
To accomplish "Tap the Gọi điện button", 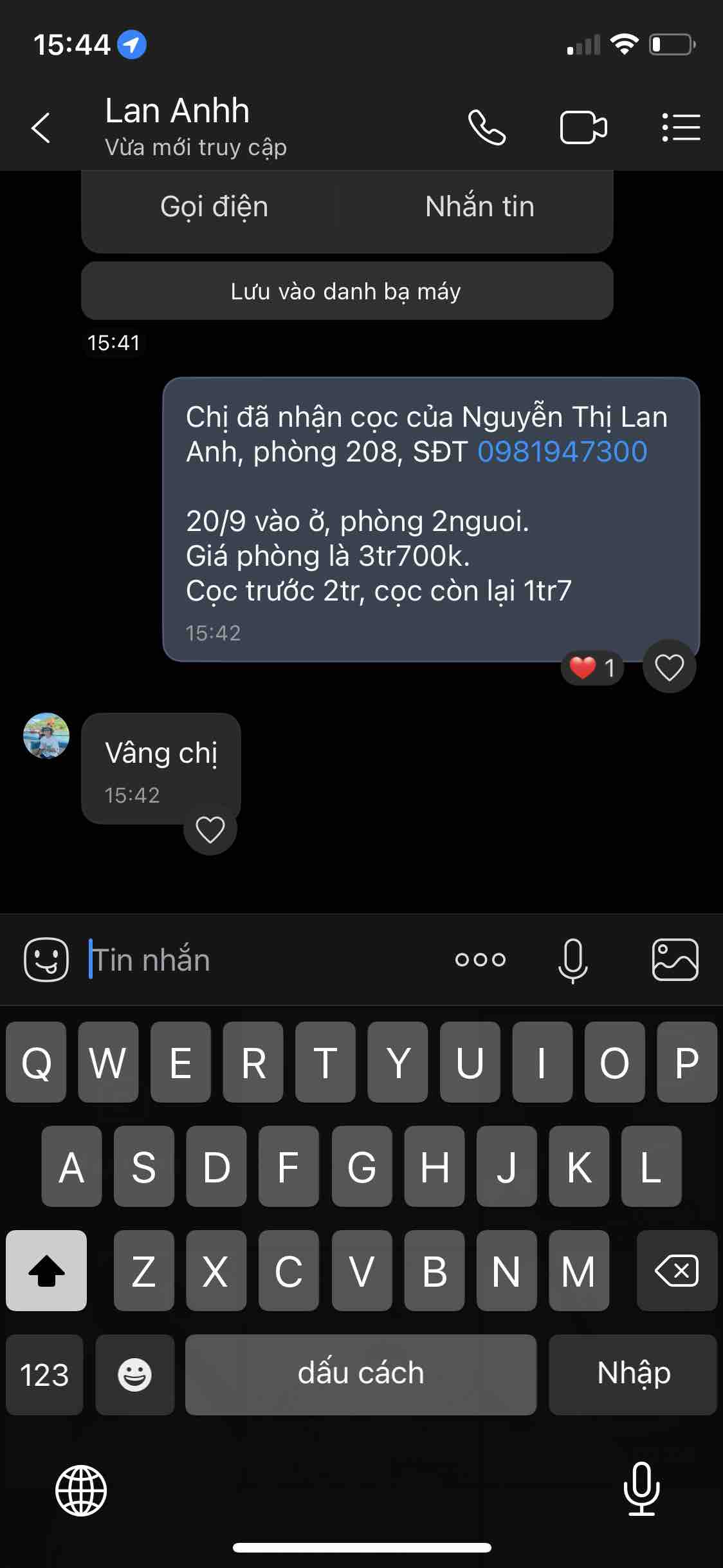I will tap(214, 207).
